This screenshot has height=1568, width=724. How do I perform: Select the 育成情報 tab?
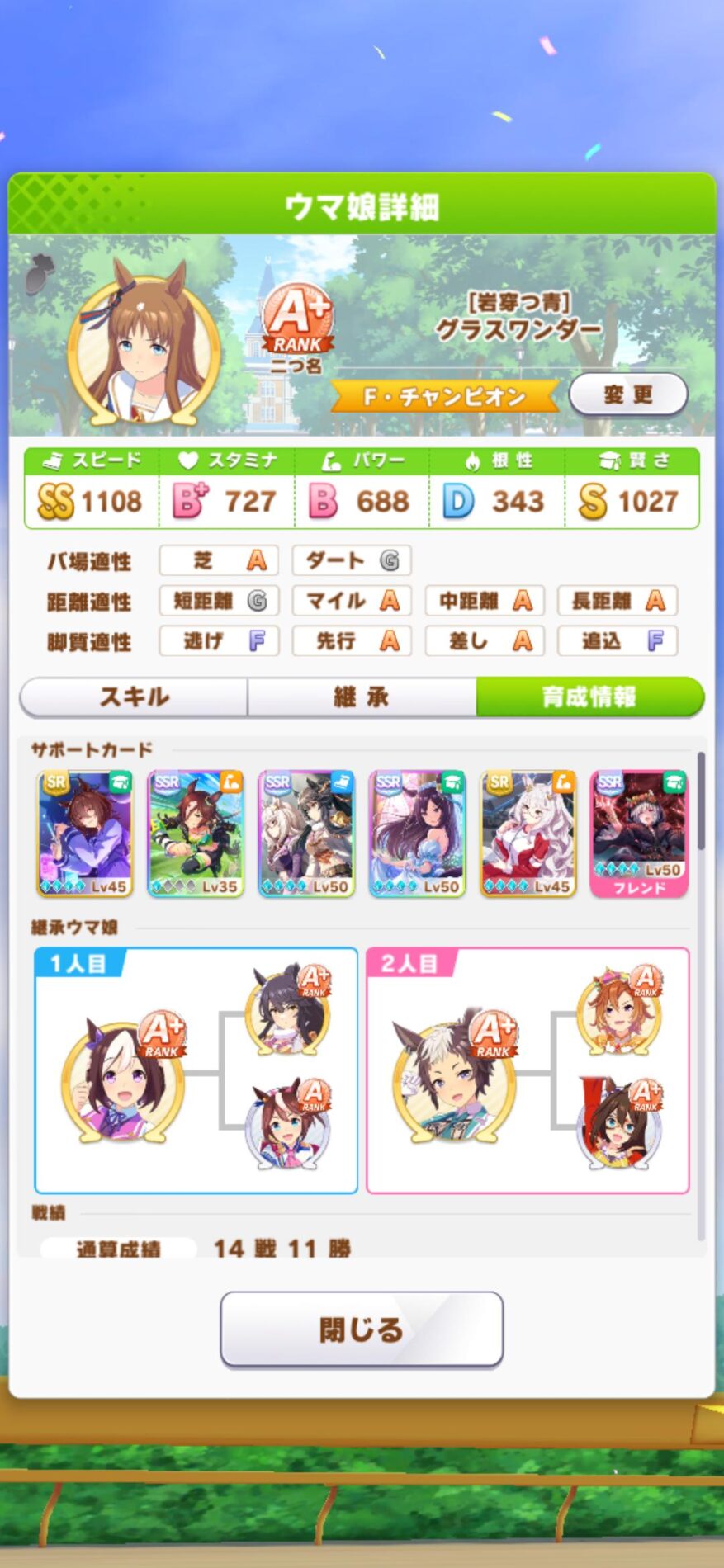coord(589,697)
